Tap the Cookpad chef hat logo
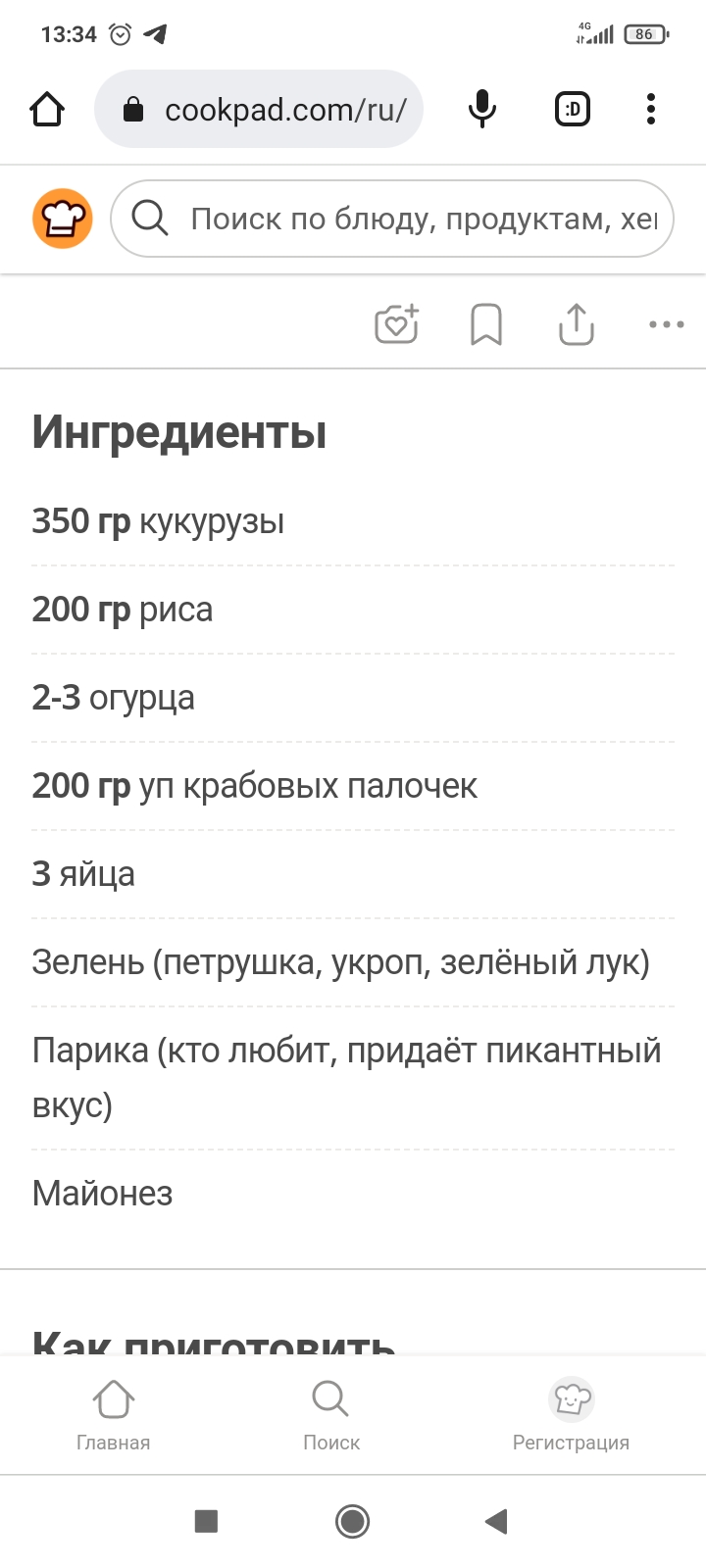 (63, 219)
